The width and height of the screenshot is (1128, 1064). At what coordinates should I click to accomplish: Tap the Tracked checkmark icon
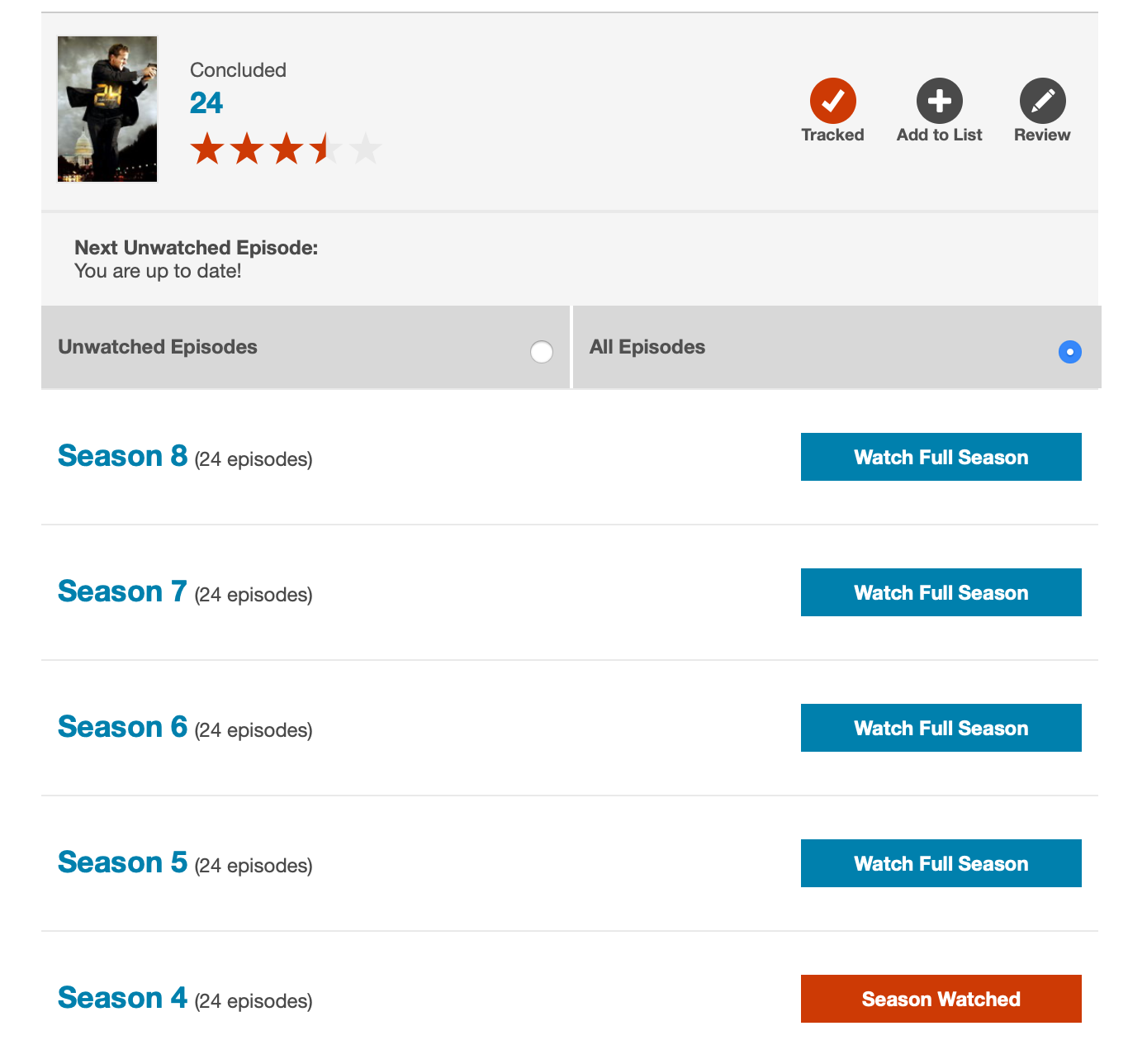(832, 102)
